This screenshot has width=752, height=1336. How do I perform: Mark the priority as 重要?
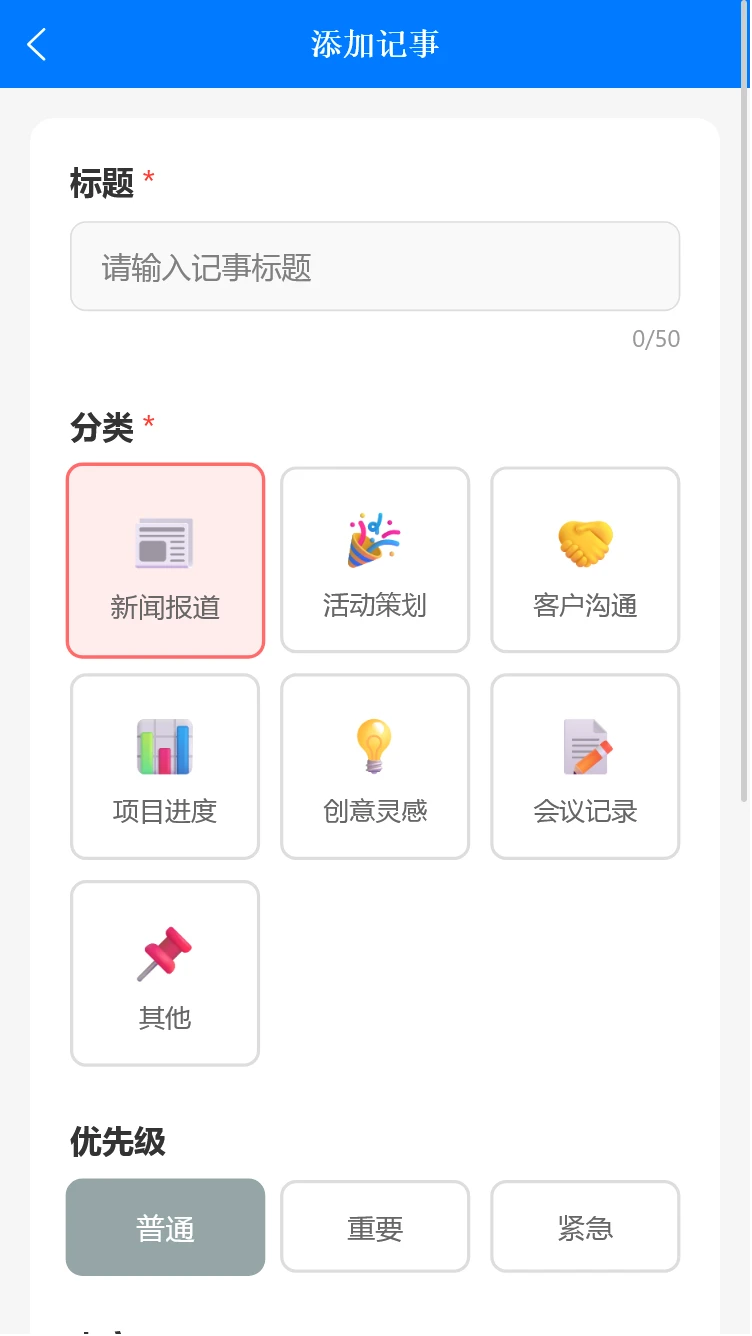point(375,1227)
